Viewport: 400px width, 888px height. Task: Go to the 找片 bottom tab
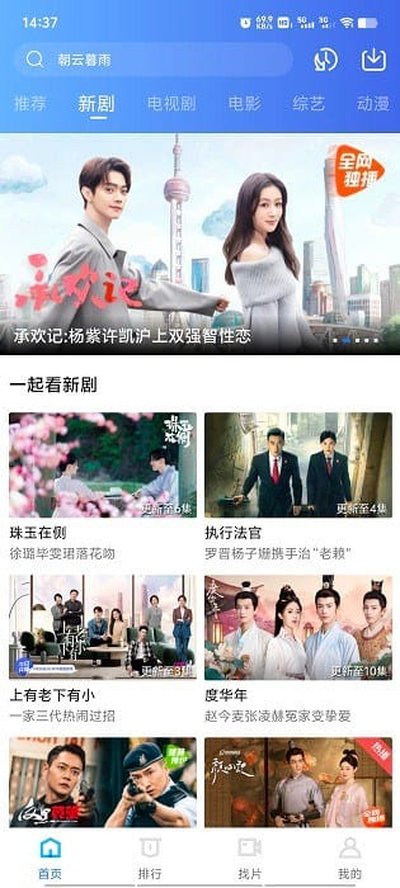click(x=250, y=857)
